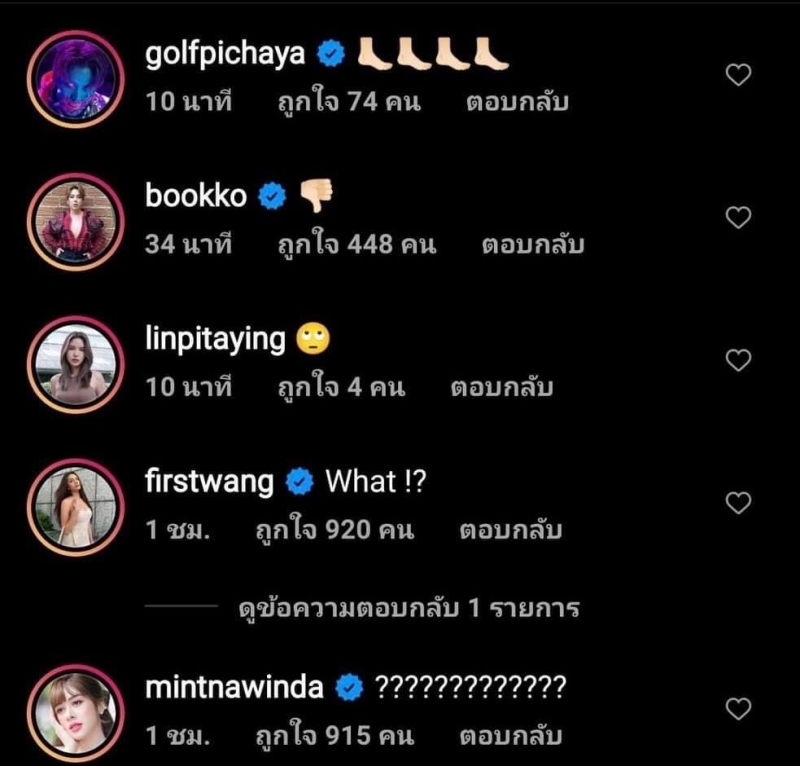Reply to golfpichaya's comment
This screenshot has height=766, width=800.
click(517, 102)
